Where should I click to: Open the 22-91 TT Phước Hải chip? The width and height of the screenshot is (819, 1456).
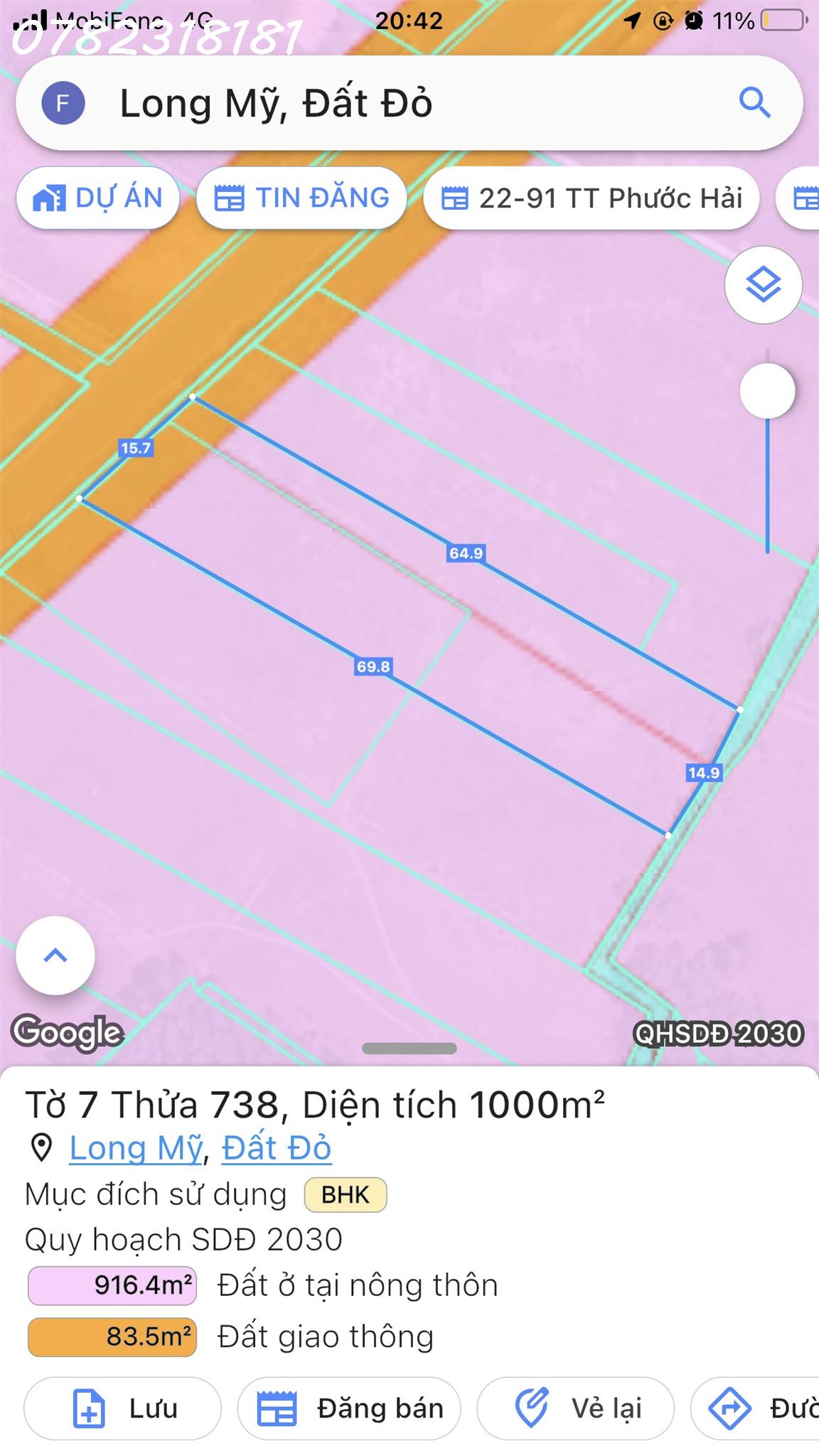[x=591, y=198]
